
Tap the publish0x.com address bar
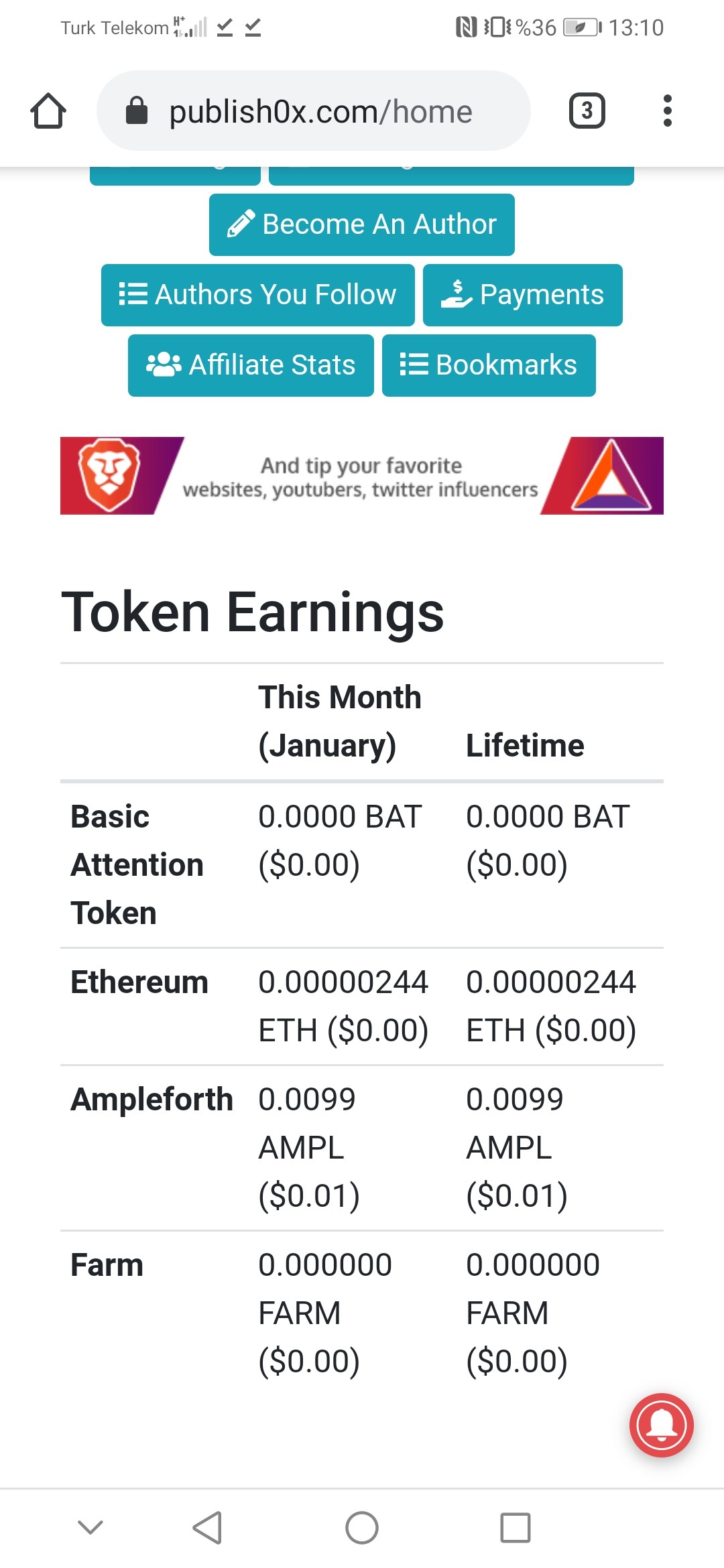click(x=314, y=111)
